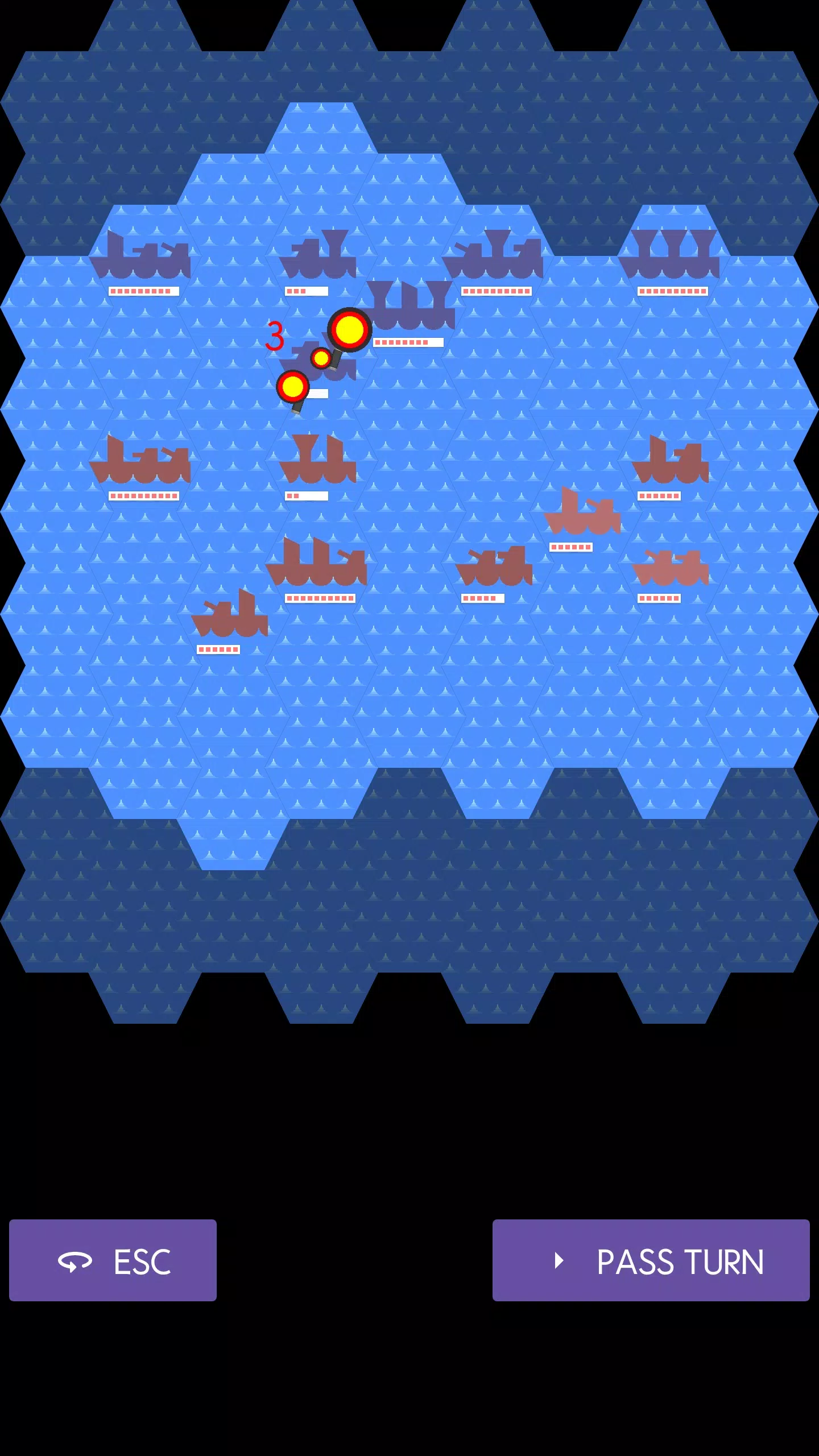Image resolution: width=819 pixels, height=1456 pixels.
Task: Pass the turn
Action: tap(651, 1261)
